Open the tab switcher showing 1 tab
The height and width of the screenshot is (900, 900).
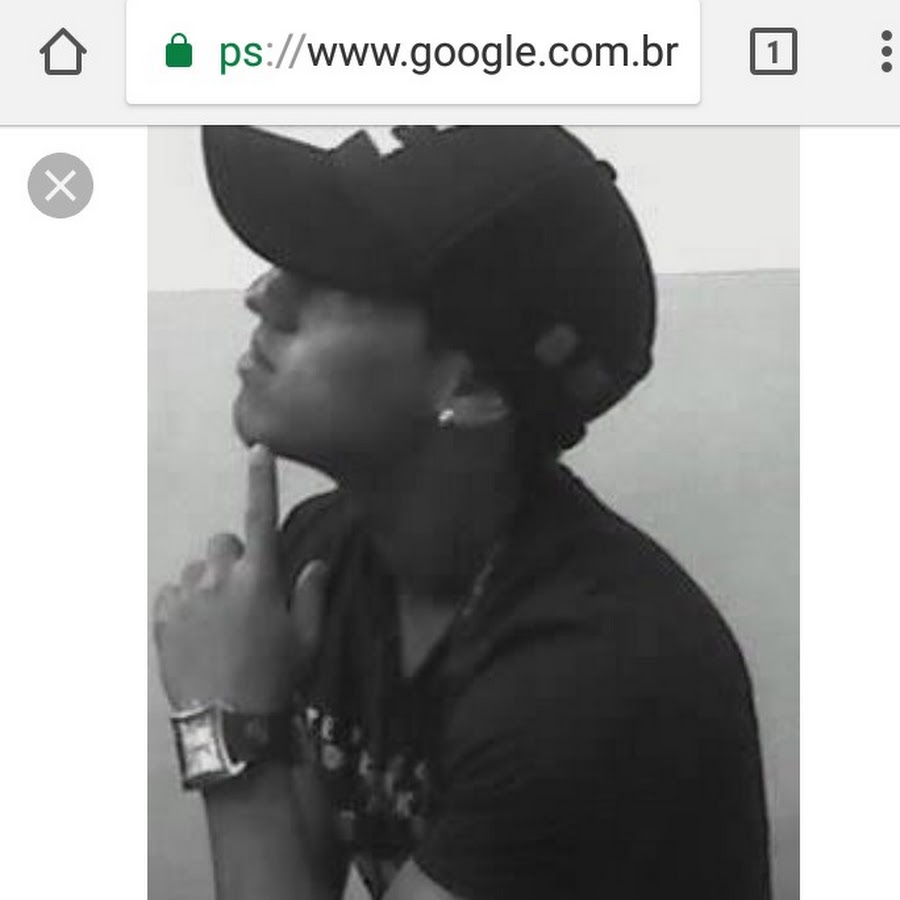click(773, 52)
